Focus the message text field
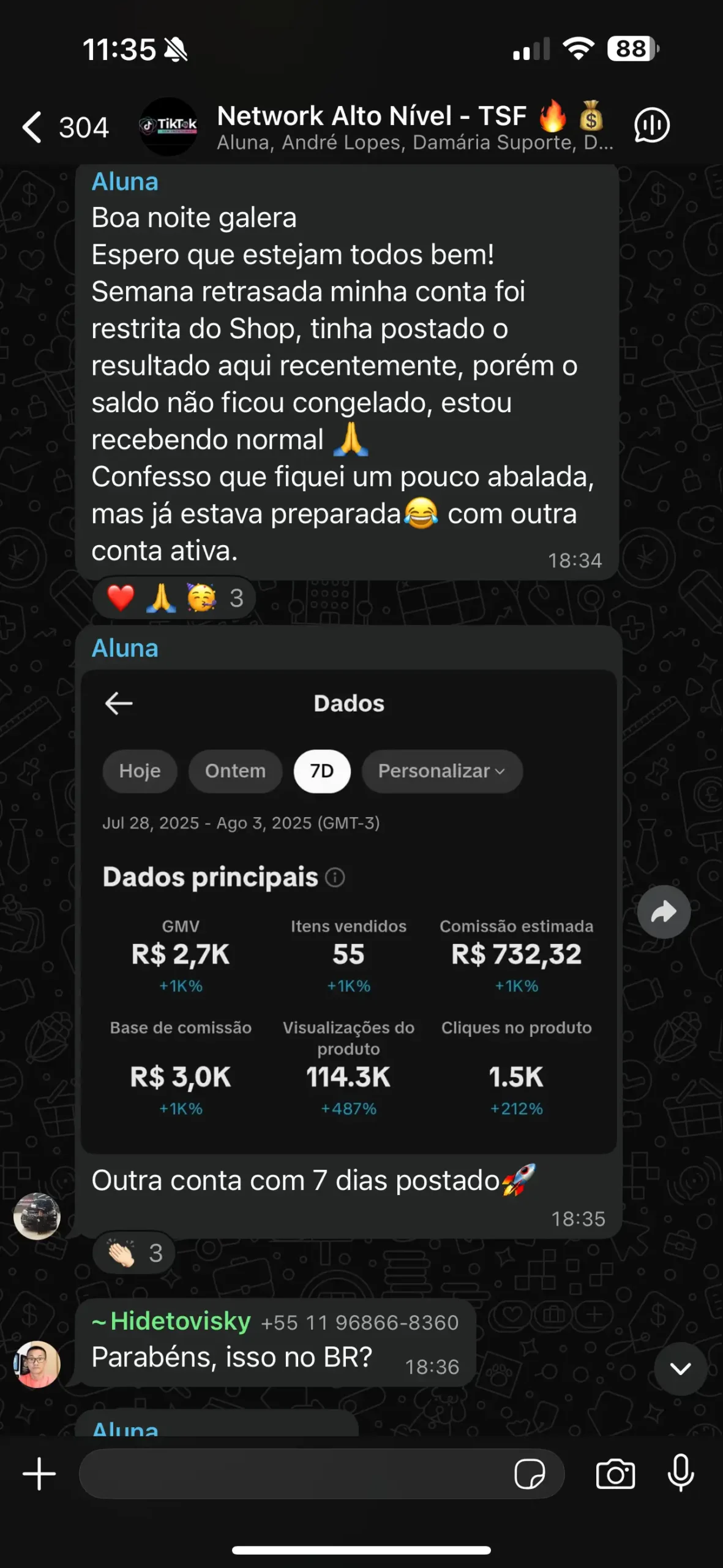Viewport: 723px width, 1568px height. [294, 1474]
